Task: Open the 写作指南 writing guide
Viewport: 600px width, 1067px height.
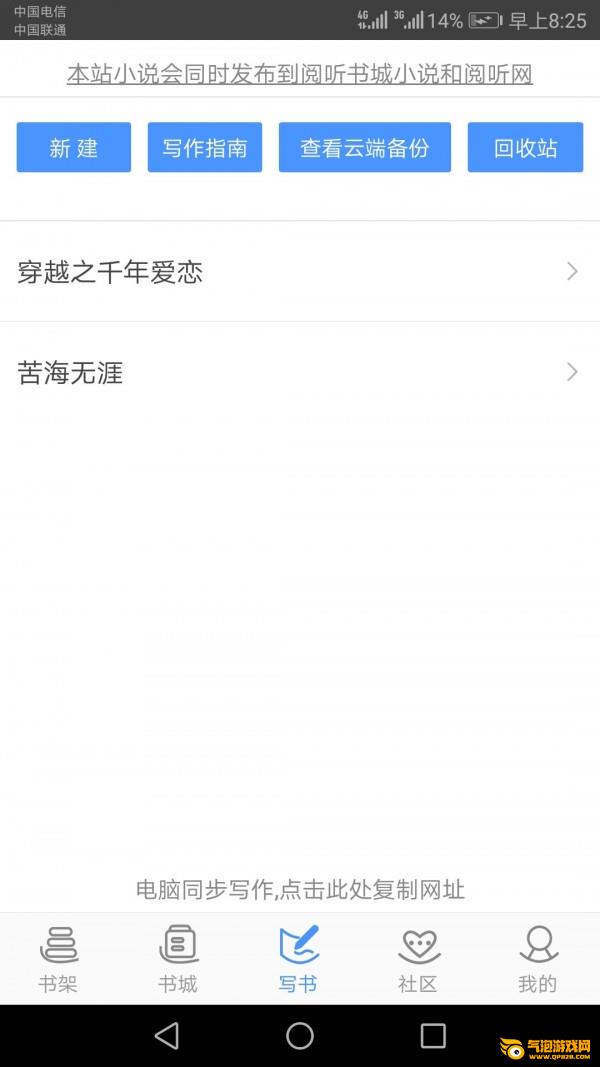Action: [x=205, y=148]
